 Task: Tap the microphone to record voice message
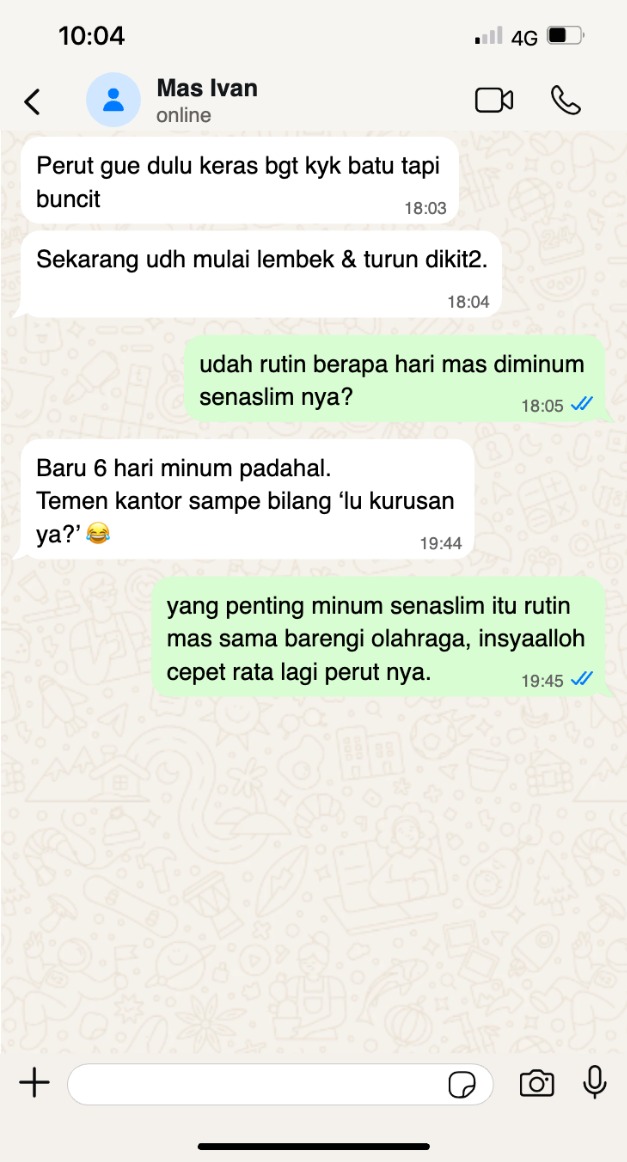pyautogui.click(x=595, y=1082)
